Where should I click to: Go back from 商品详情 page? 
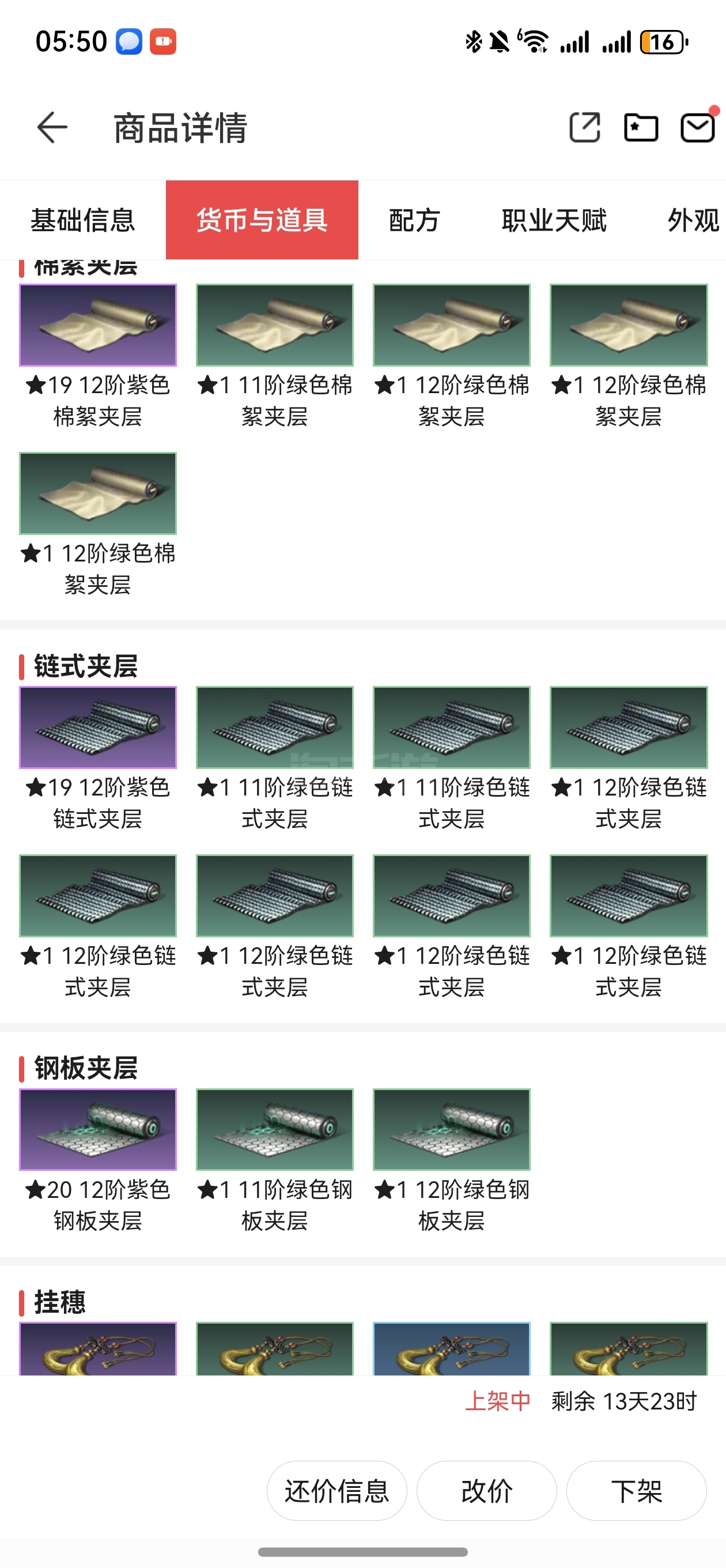coord(52,128)
